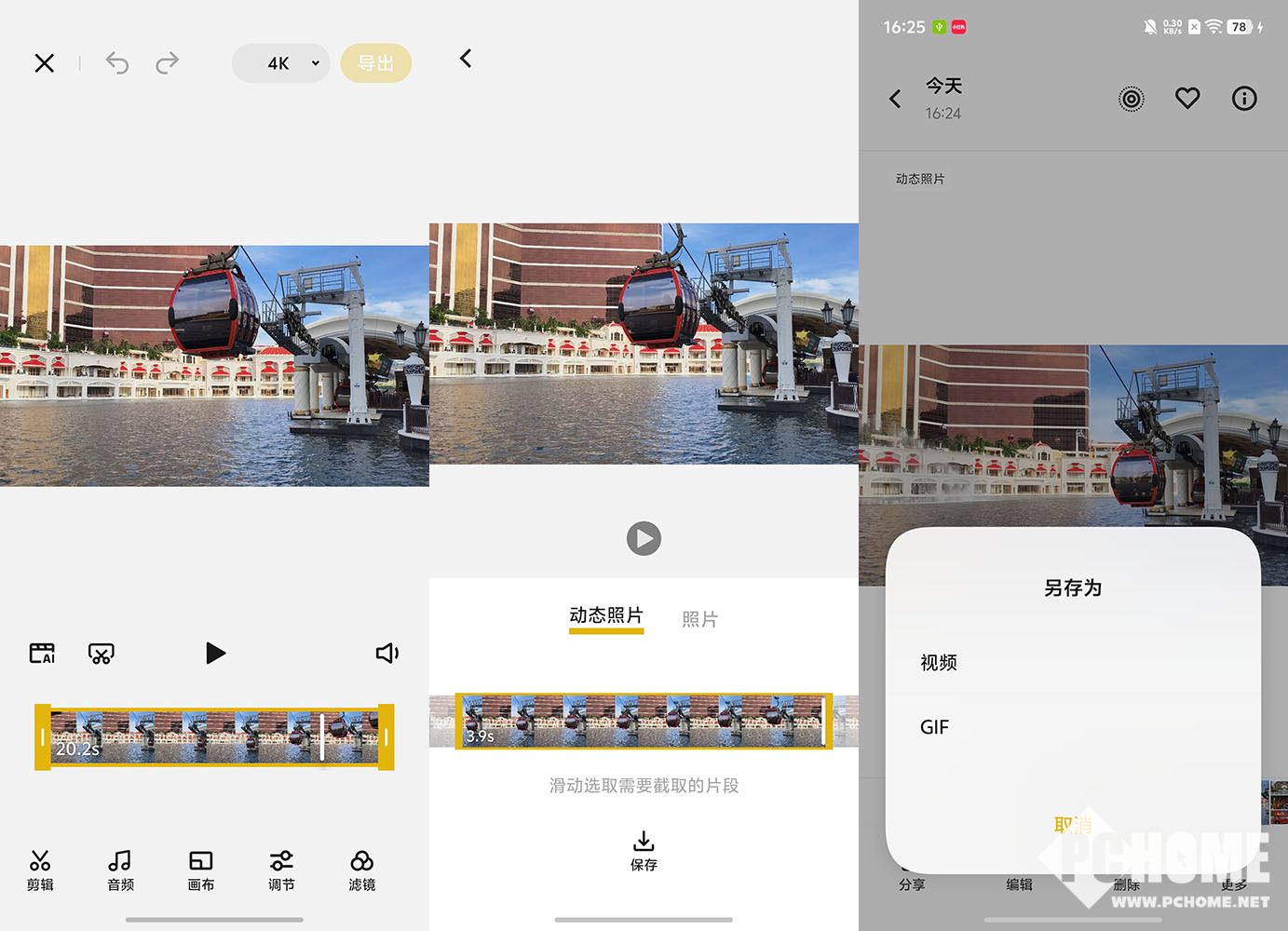This screenshot has width=1288, height=931.
Task: Favorite the photo with the heart icon
Action: pos(1187,98)
